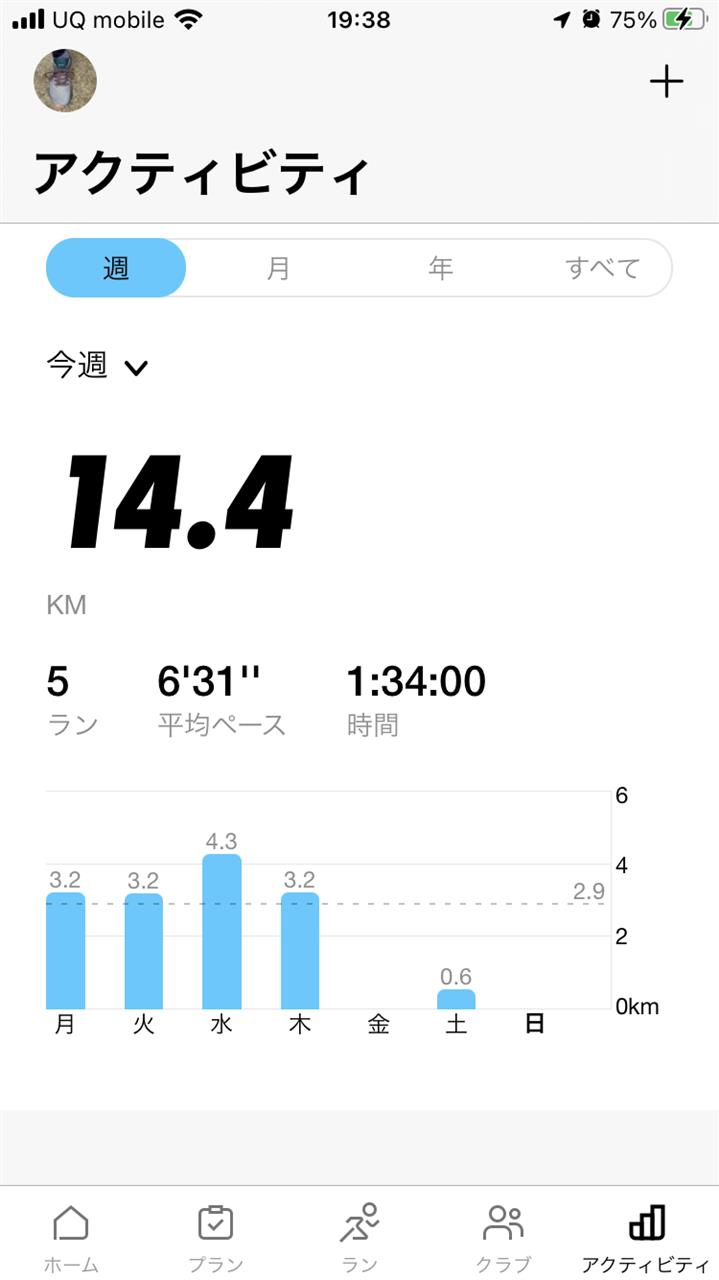Switch to the 年 view
This screenshot has width=719, height=1280.
(440, 268)
